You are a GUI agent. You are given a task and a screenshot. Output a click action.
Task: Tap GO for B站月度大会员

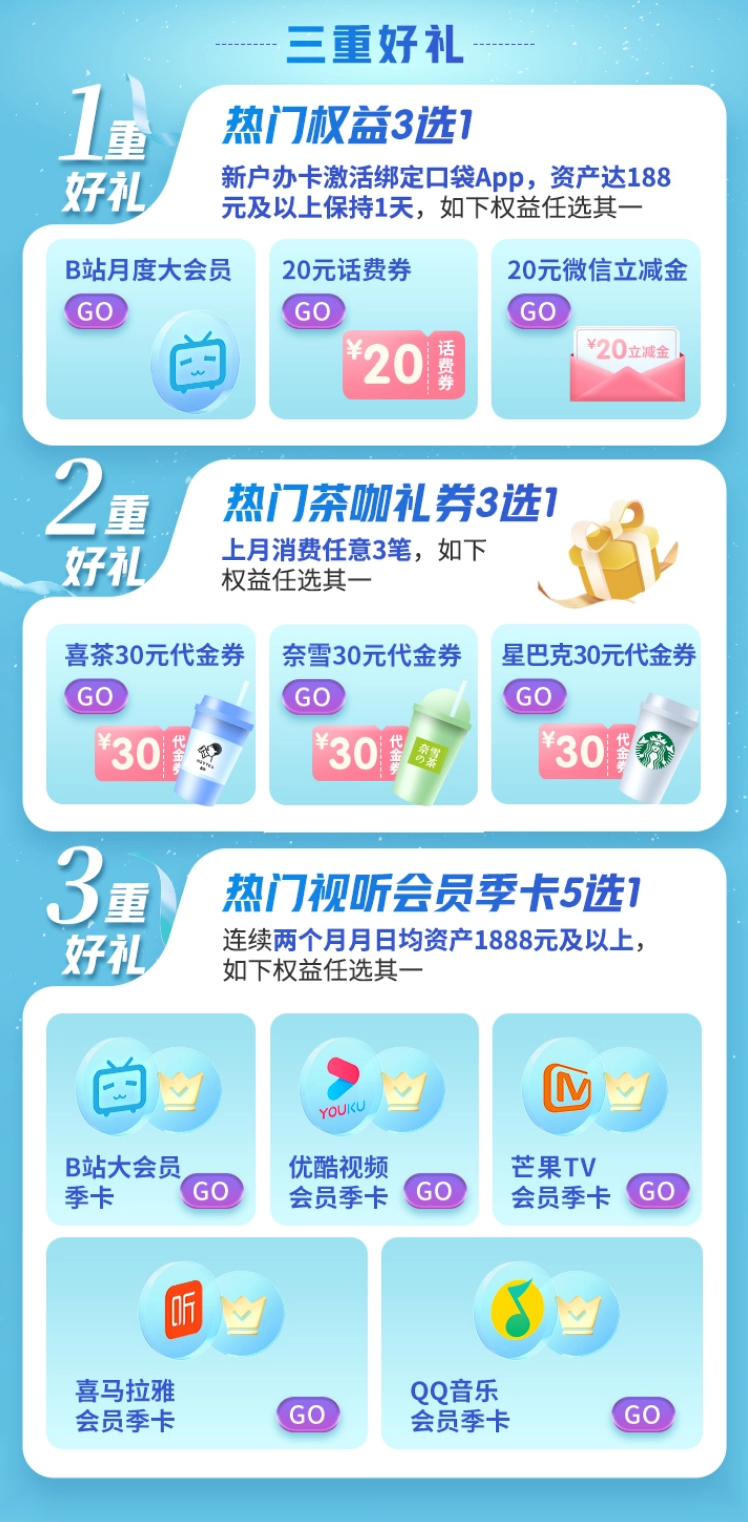(95, 311)
